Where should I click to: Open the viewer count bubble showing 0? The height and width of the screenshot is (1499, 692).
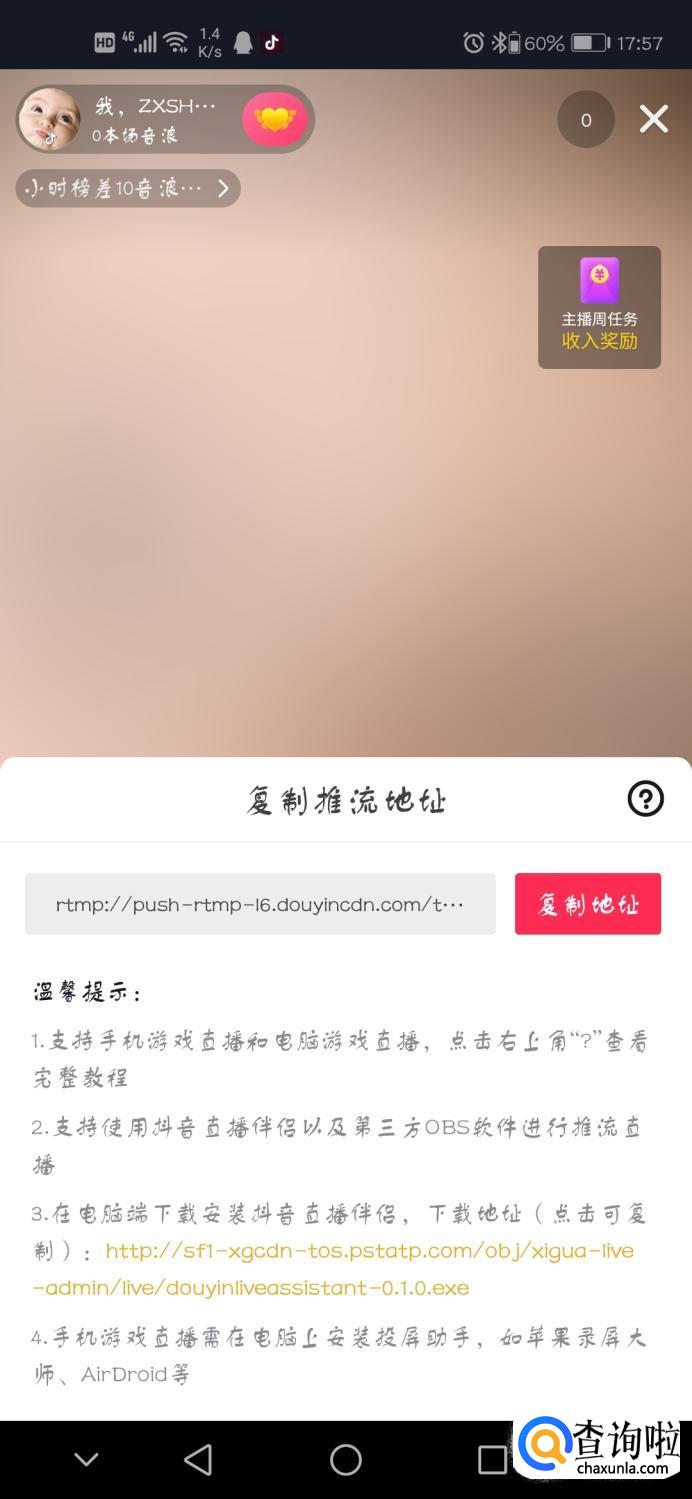coord(586,120)
